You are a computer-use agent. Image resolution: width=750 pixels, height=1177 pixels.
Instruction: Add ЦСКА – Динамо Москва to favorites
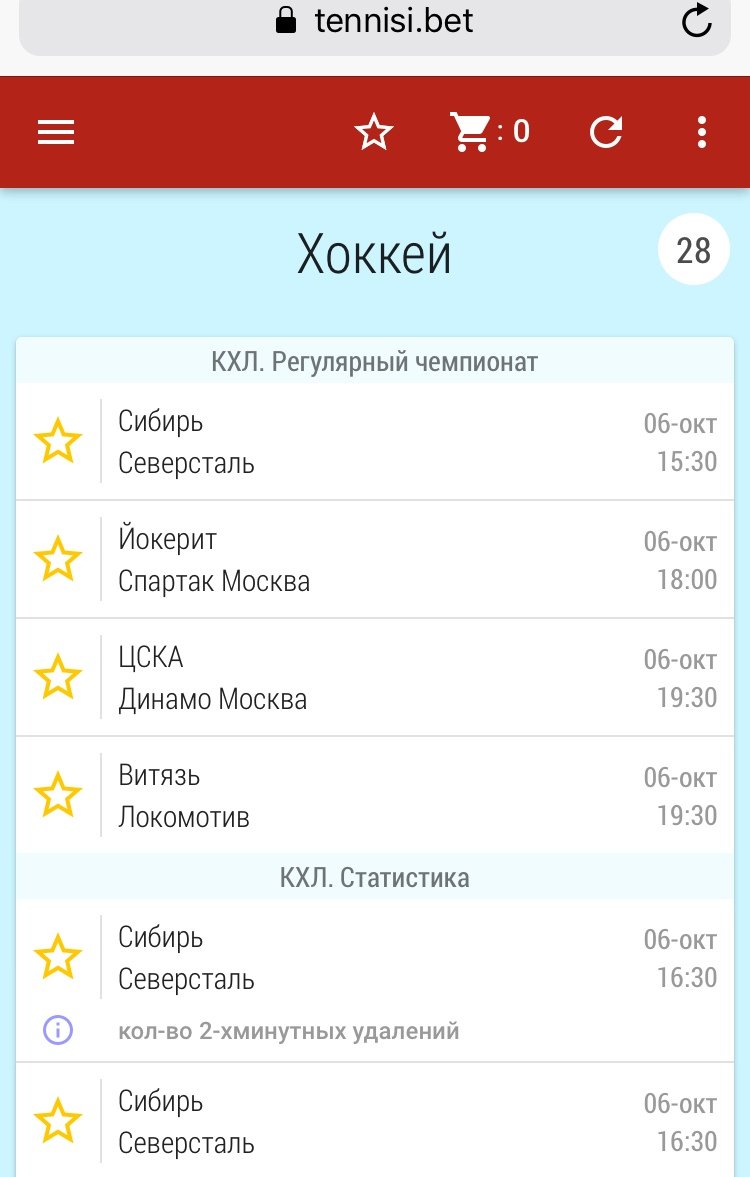click(x=58, y=678)
